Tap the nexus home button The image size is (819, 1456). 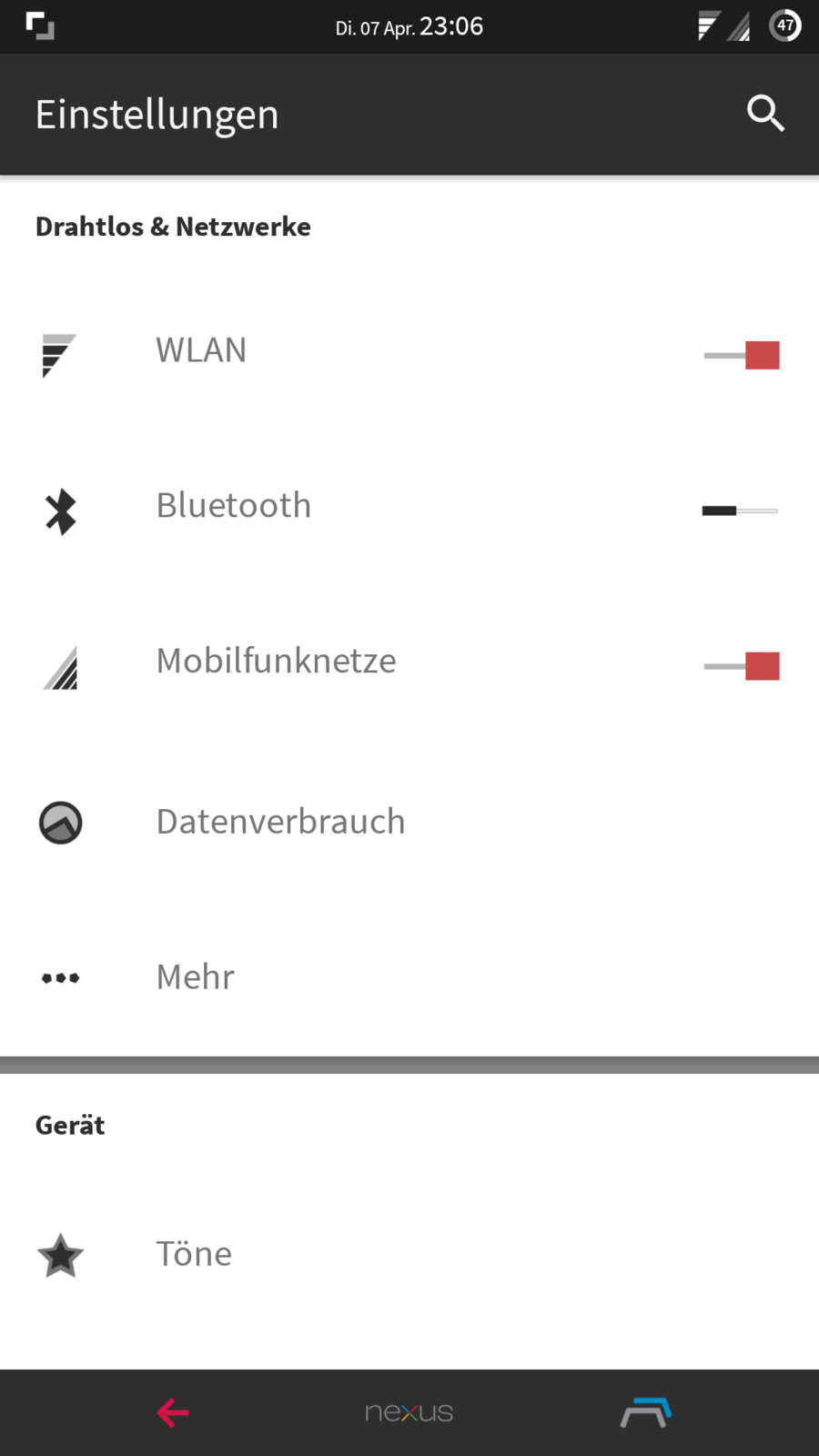(409, 1412)
